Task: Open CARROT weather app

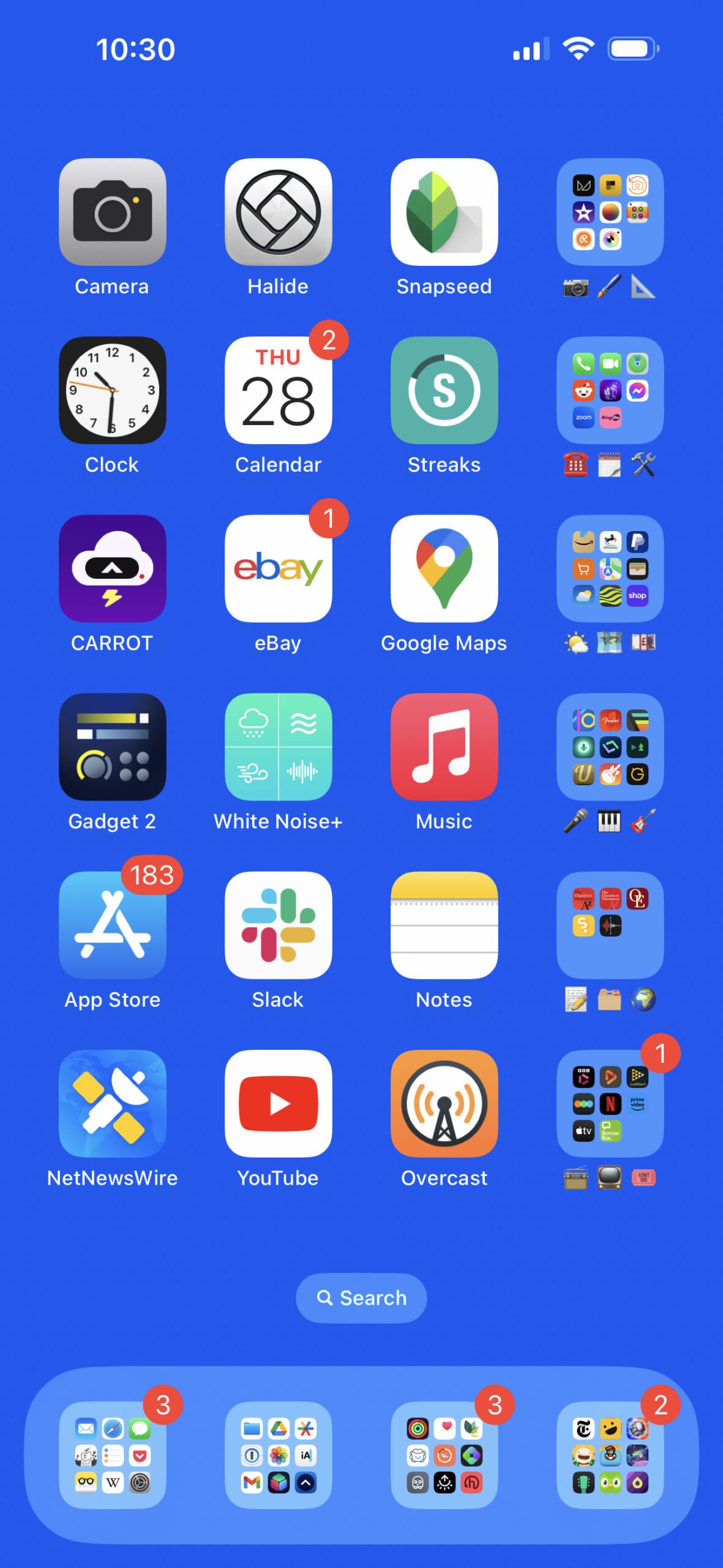Action: (112, 568)
